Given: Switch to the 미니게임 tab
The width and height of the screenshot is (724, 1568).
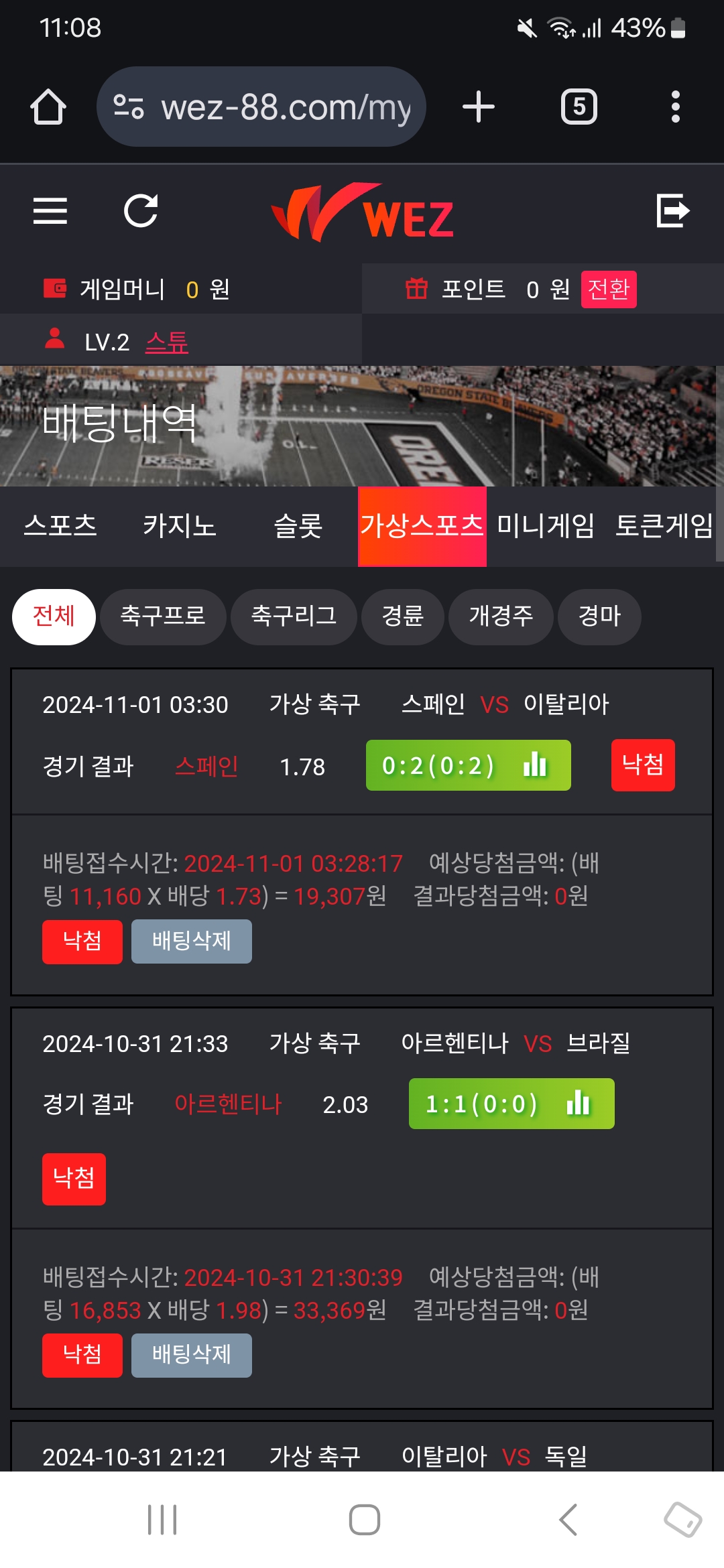Looking at the screenshot, I should (x=545, y=526).
